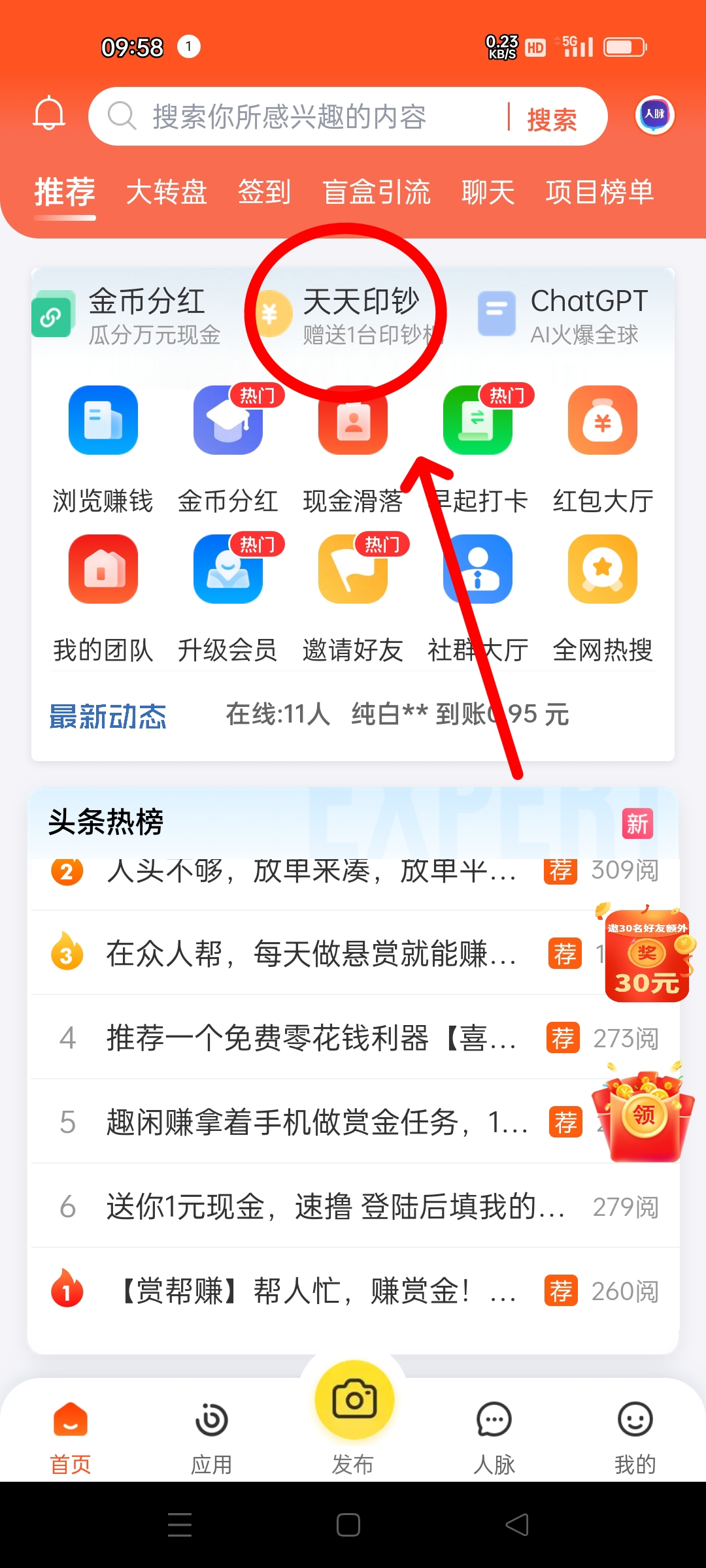Image resolution: width=706 pixels, height=1568 pixels.
Task: Tap the red 搜索 button
Action: 552,119
